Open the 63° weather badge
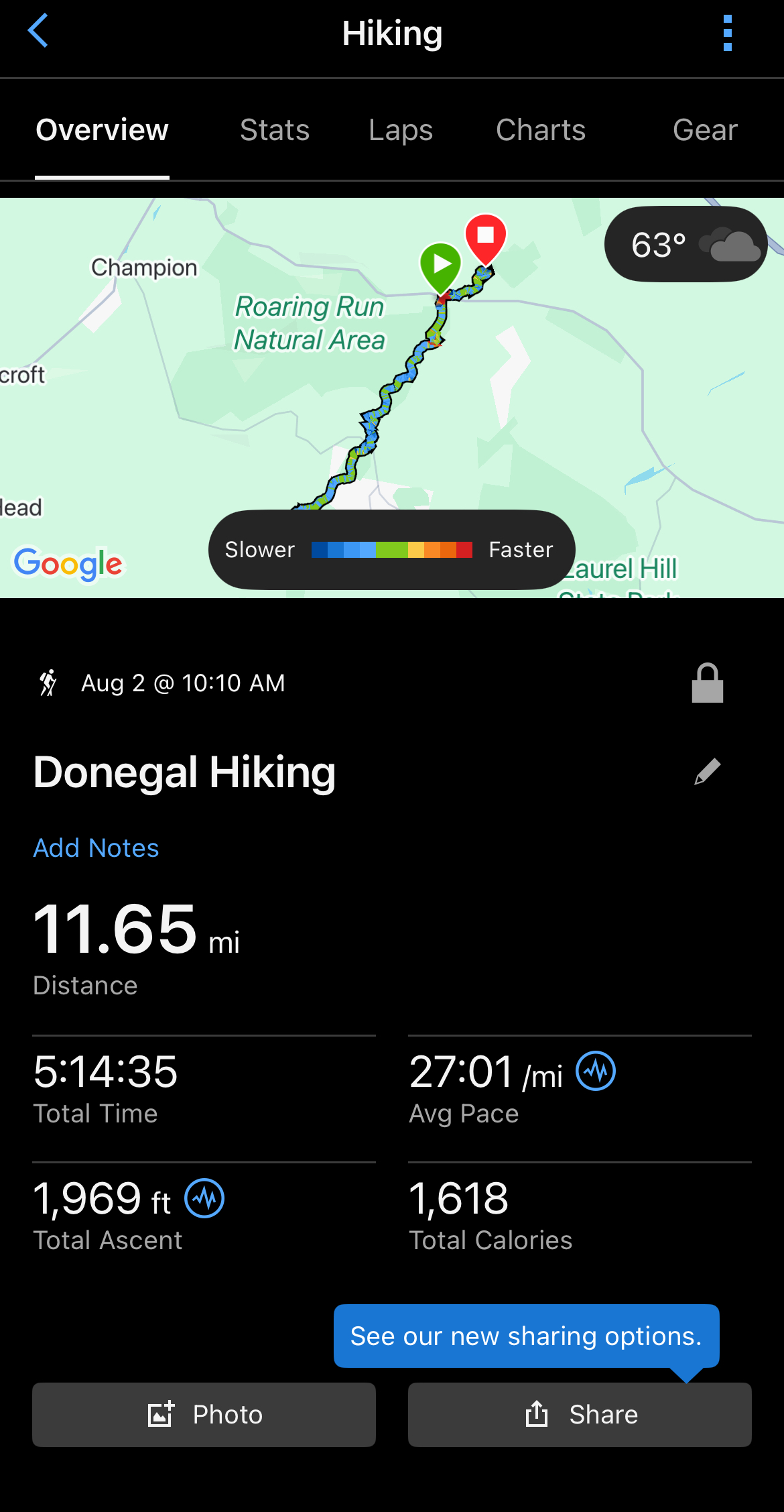The width and height of the screenshot is (784, 1512). point(685,245)
